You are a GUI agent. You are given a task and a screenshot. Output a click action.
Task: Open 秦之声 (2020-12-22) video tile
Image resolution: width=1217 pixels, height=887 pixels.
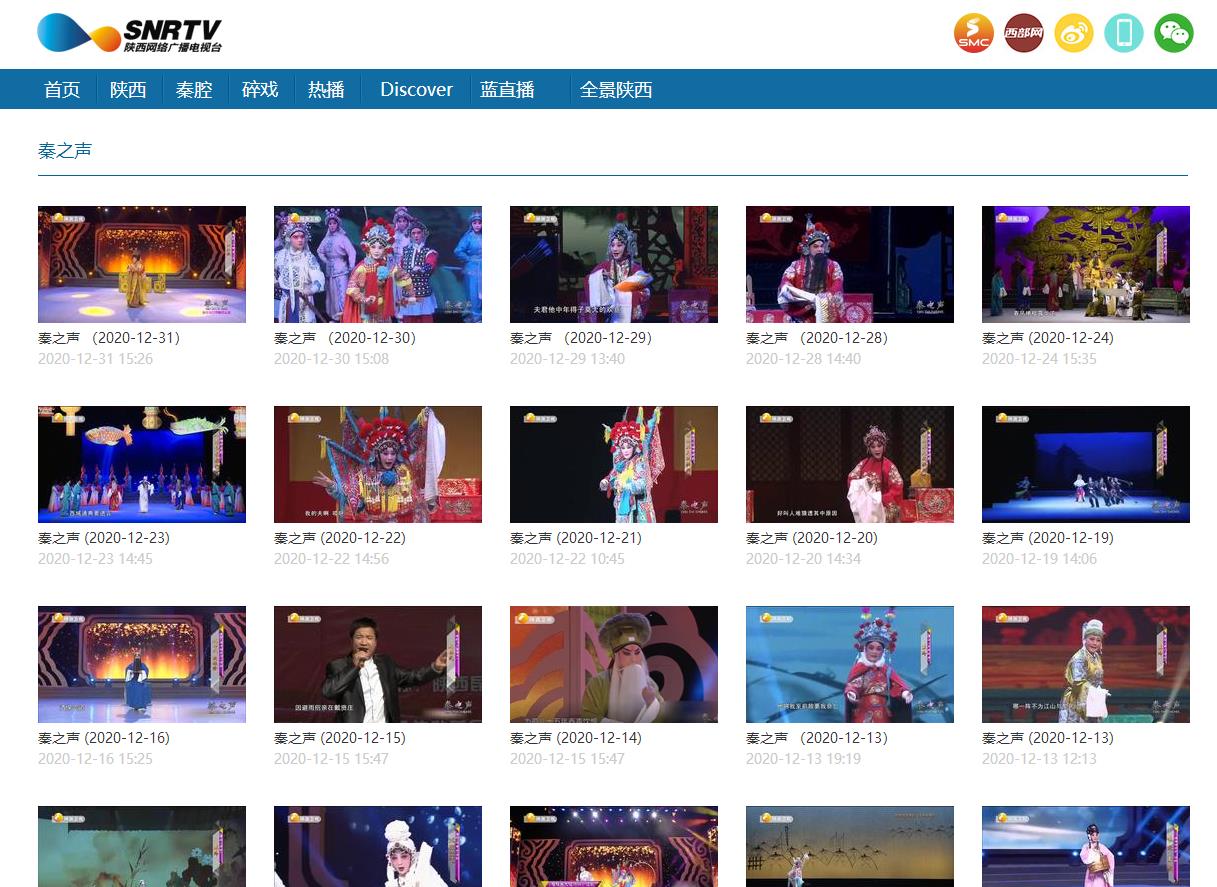(378, 464)
